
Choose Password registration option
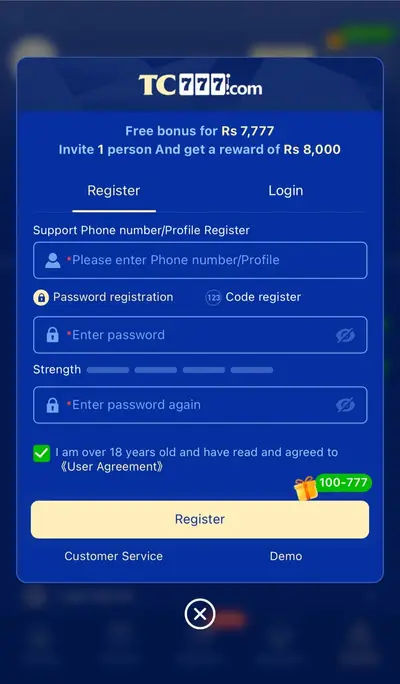(x=103, y=298)
